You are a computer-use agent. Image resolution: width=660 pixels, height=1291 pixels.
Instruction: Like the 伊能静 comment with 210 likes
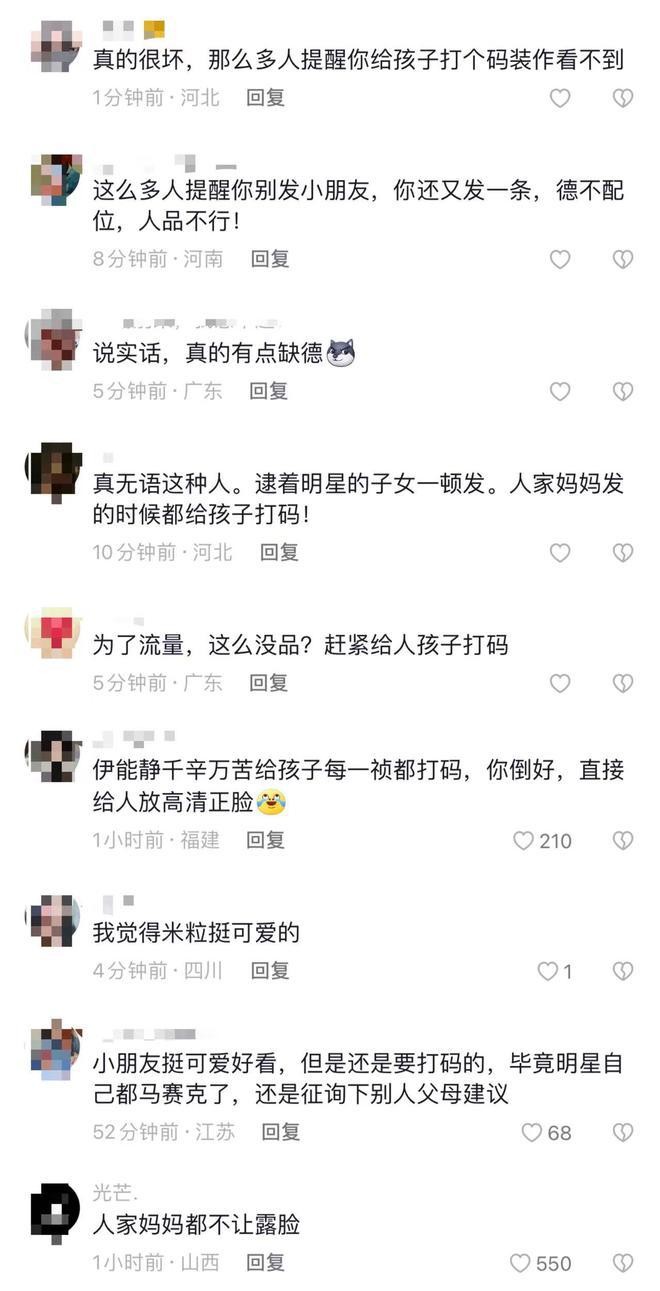[524, 841]
